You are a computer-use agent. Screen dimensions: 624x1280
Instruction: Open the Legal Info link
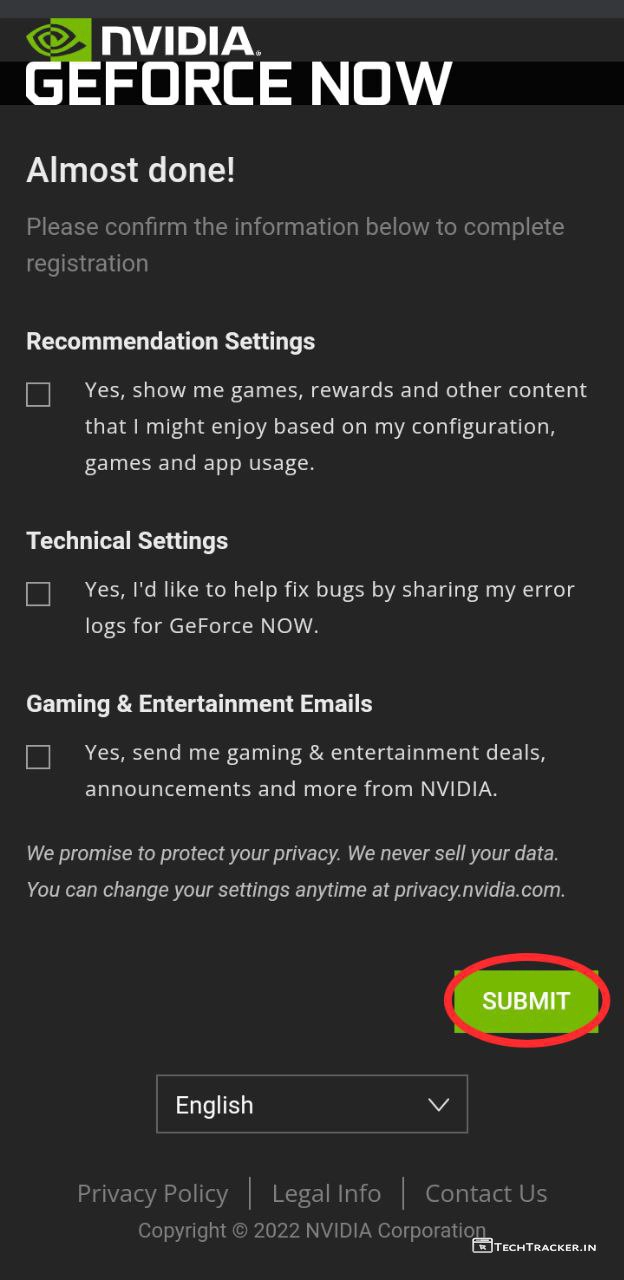click(x=326, y=1193)
